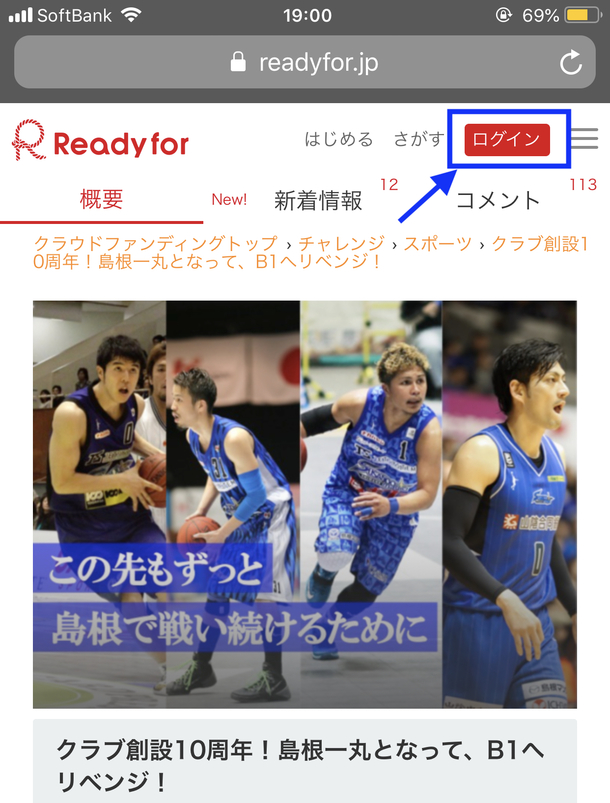610x803 pixels.
Task: Tap the red ログイン button
Action: (x=507, y=140)
